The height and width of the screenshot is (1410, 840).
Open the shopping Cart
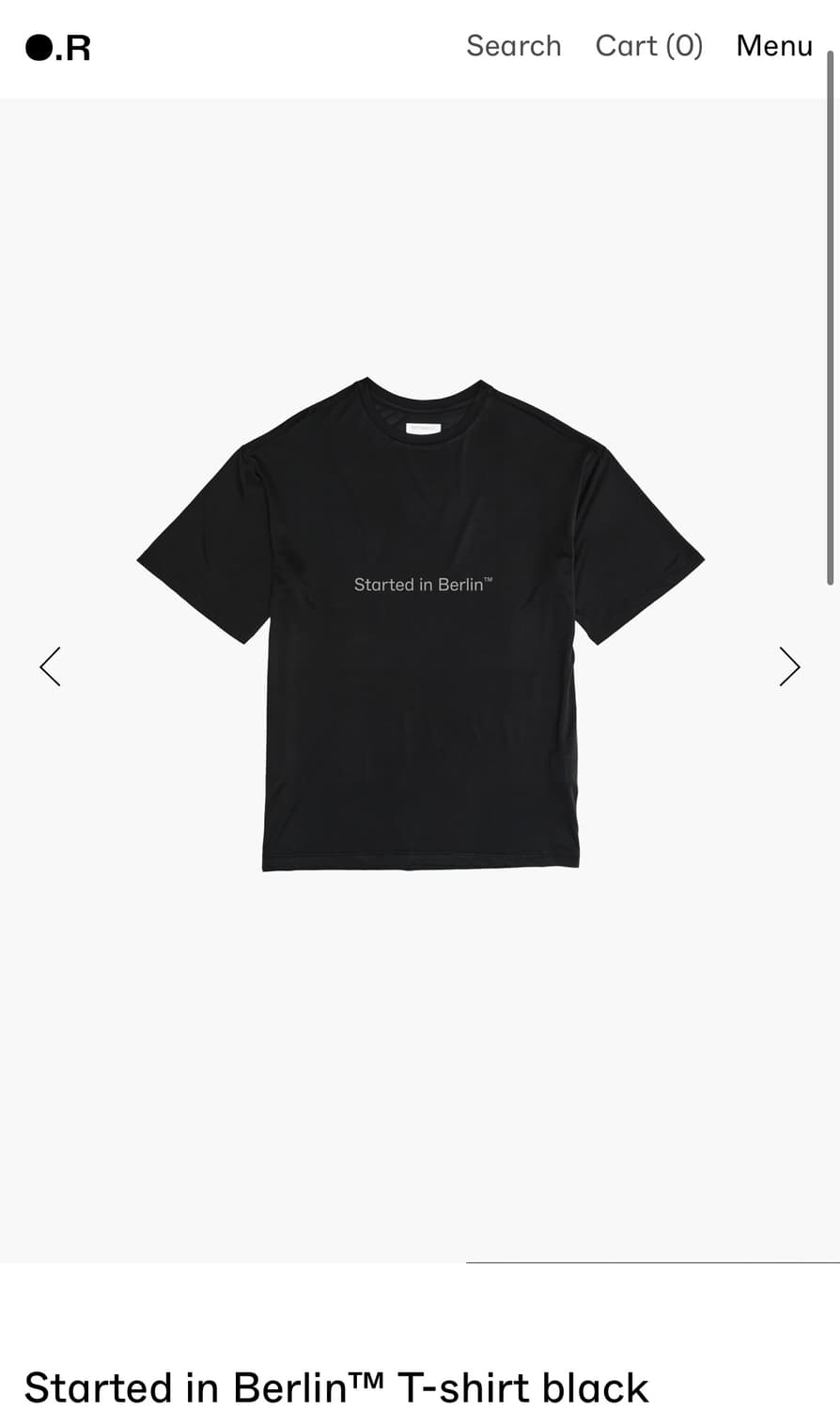click(648, 45)
